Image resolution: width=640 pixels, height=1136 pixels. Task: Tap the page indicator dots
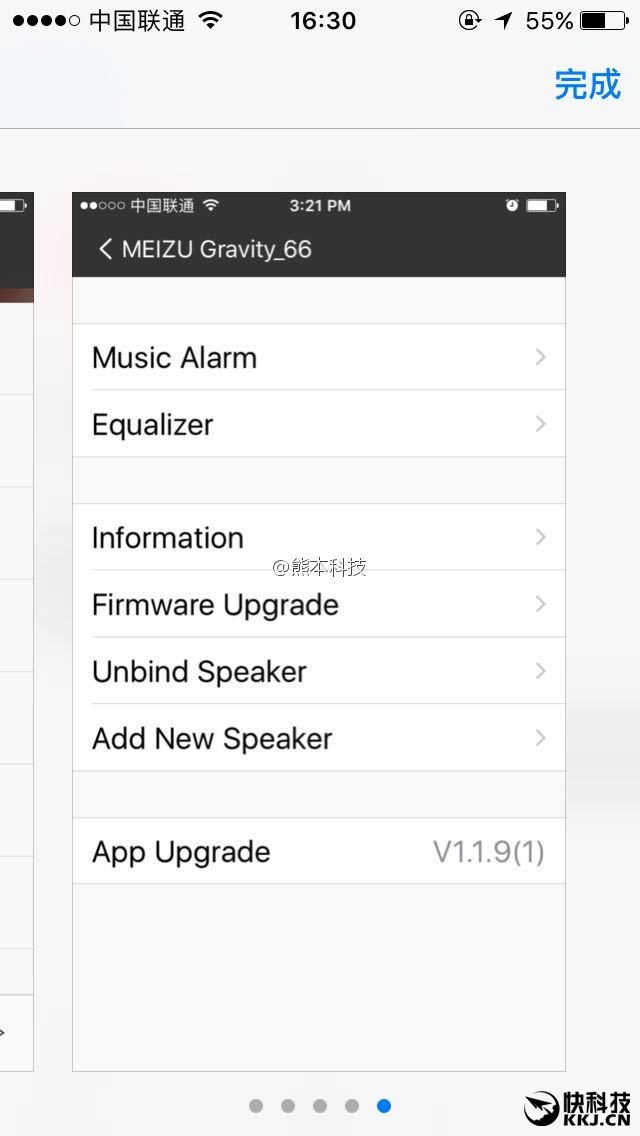click(x=320, y=1105)
